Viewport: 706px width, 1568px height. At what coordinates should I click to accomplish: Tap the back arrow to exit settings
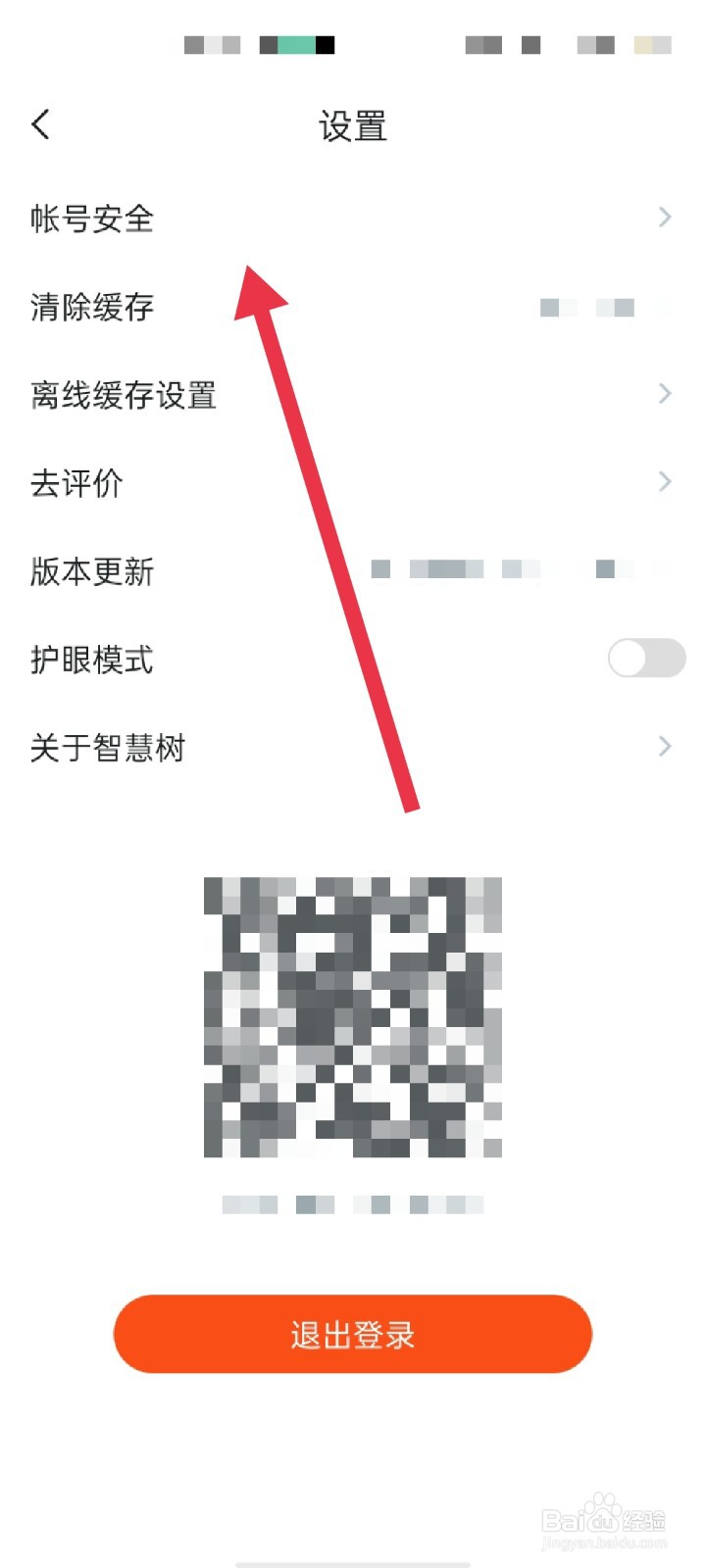(x=40, y=124)
